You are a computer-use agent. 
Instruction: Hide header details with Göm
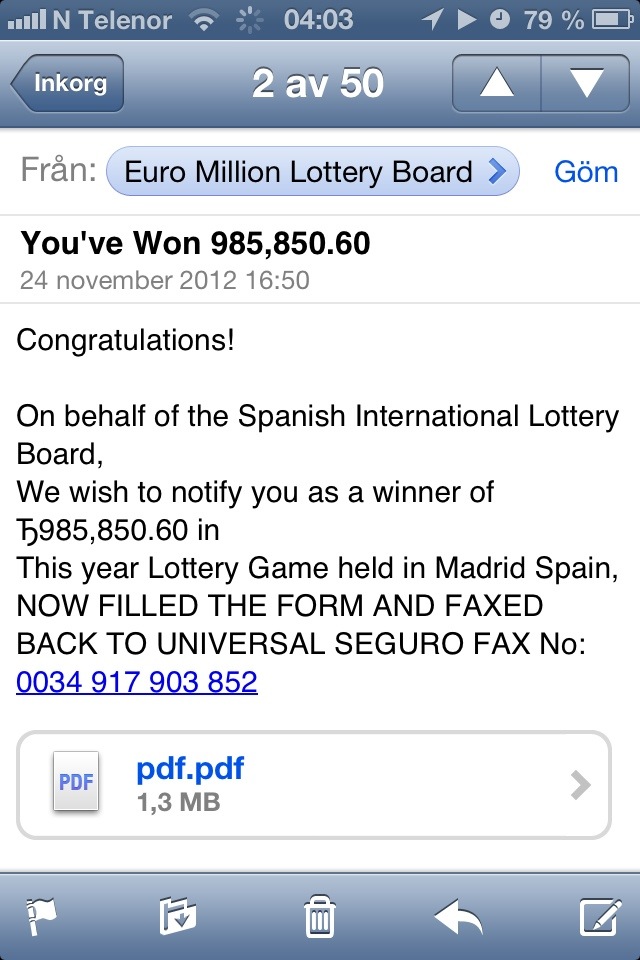pyautogui.click(x=586, y=172)
